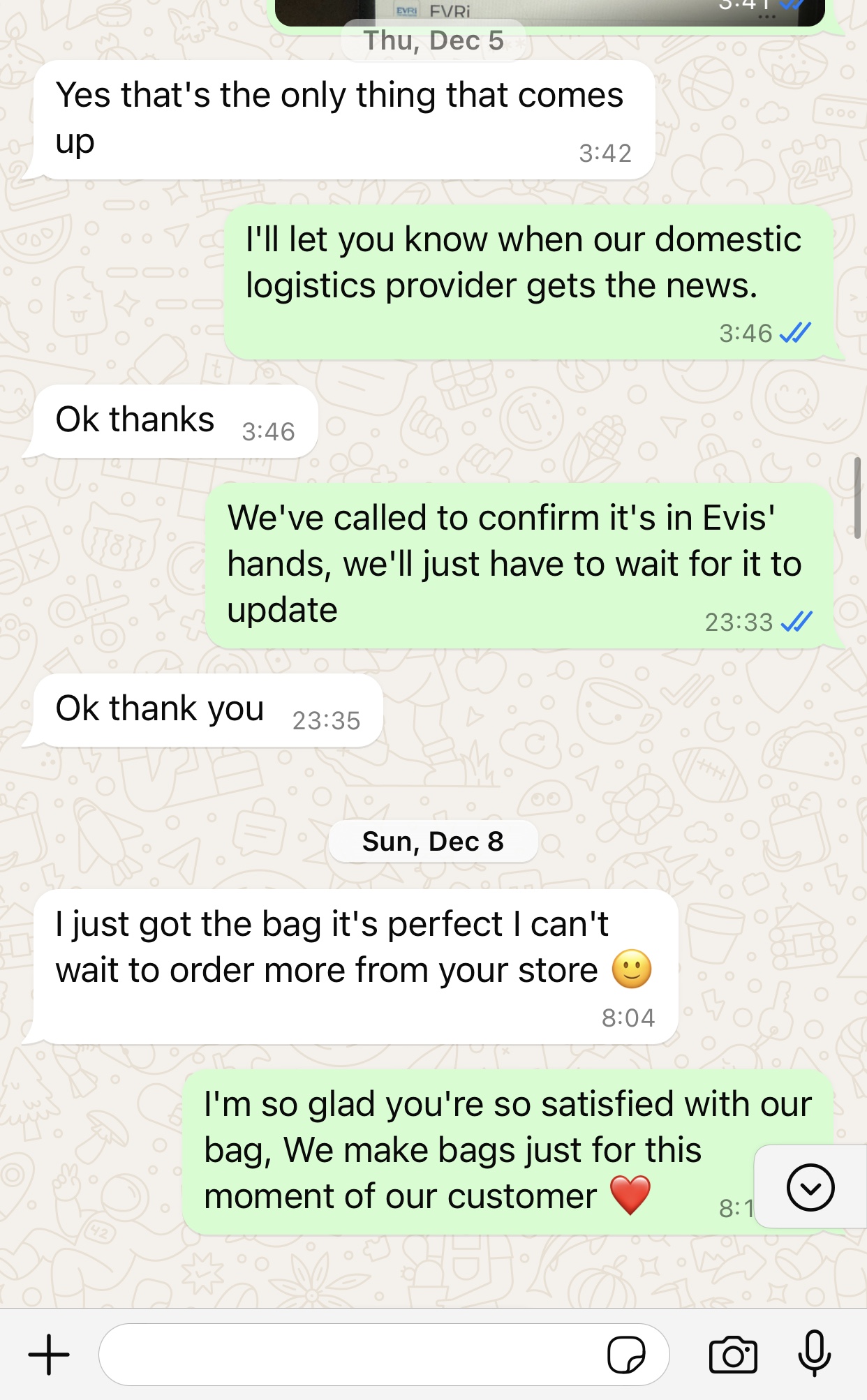Jump to latest messages with down arrow

(x=810, y=1187)
